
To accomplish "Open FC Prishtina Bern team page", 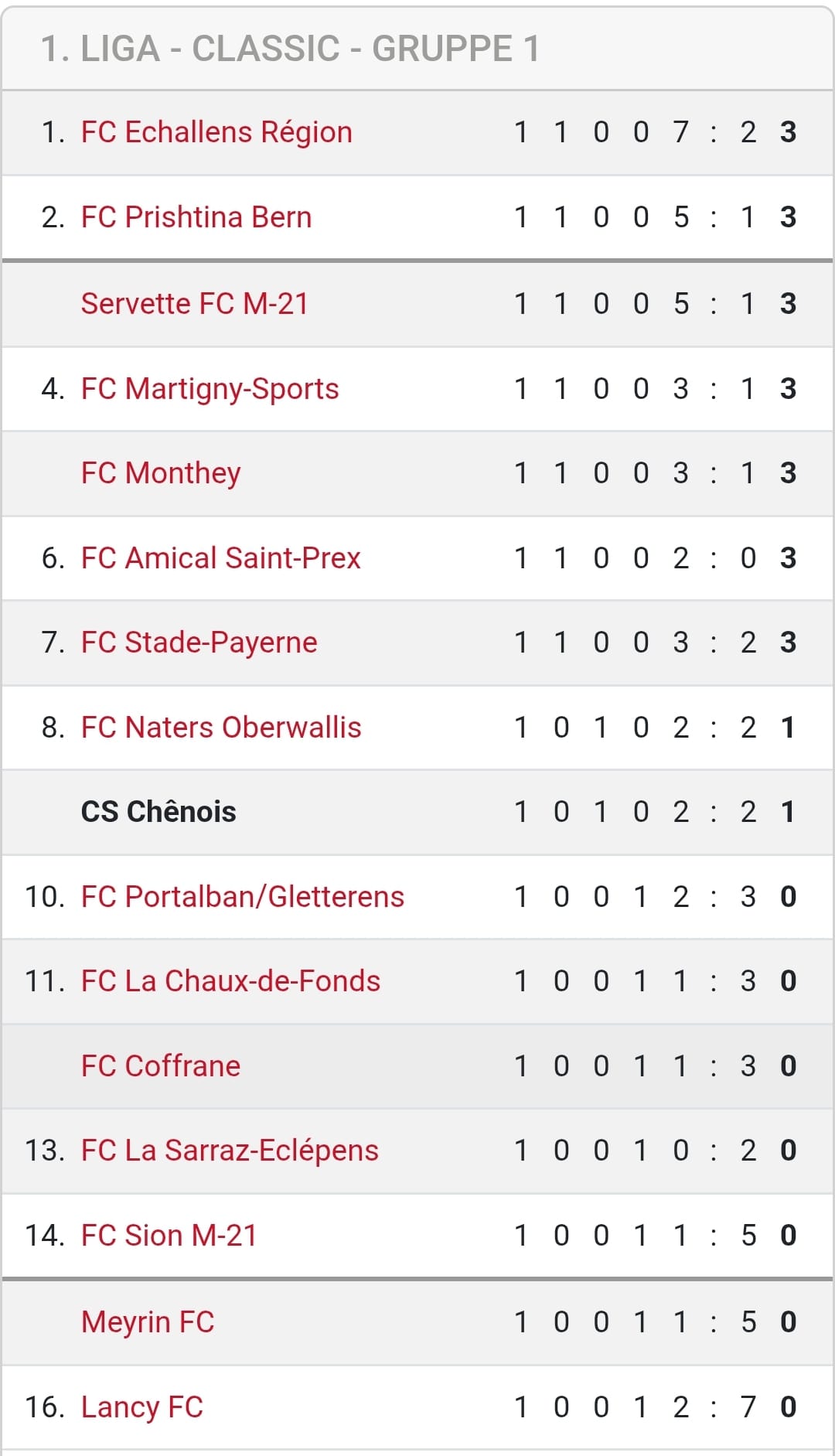I will pyautogui.click(x=196, y=217).
